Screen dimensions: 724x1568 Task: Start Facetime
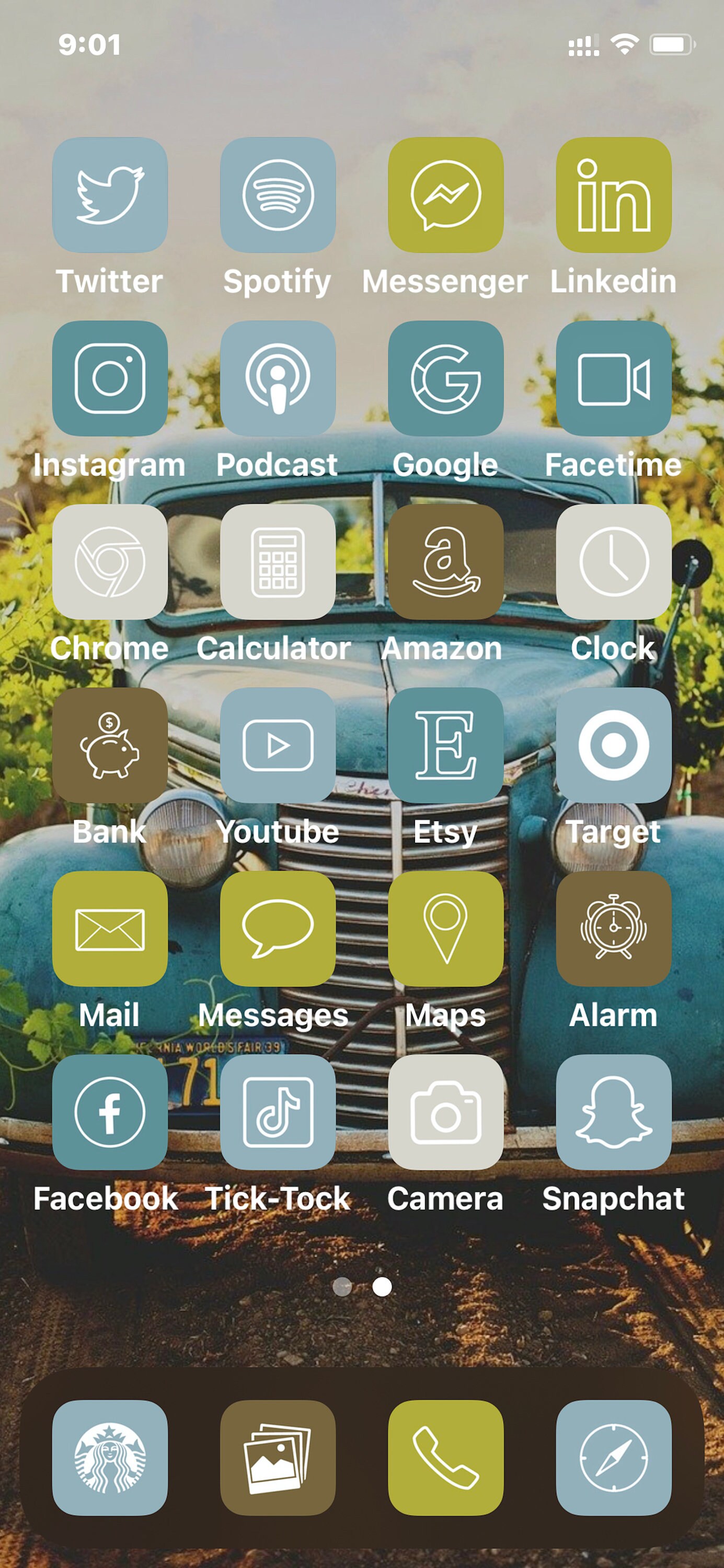[x=614, y=378]
